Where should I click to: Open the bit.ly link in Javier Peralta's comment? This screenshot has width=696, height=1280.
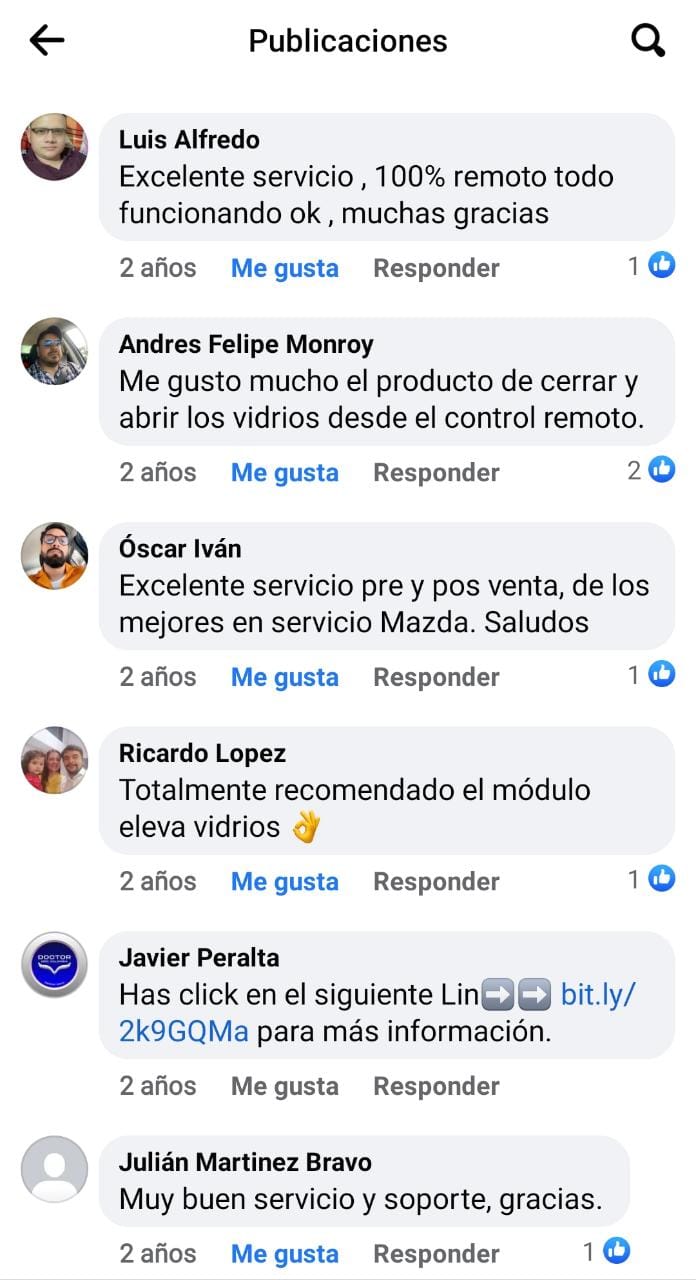[598, 995]
